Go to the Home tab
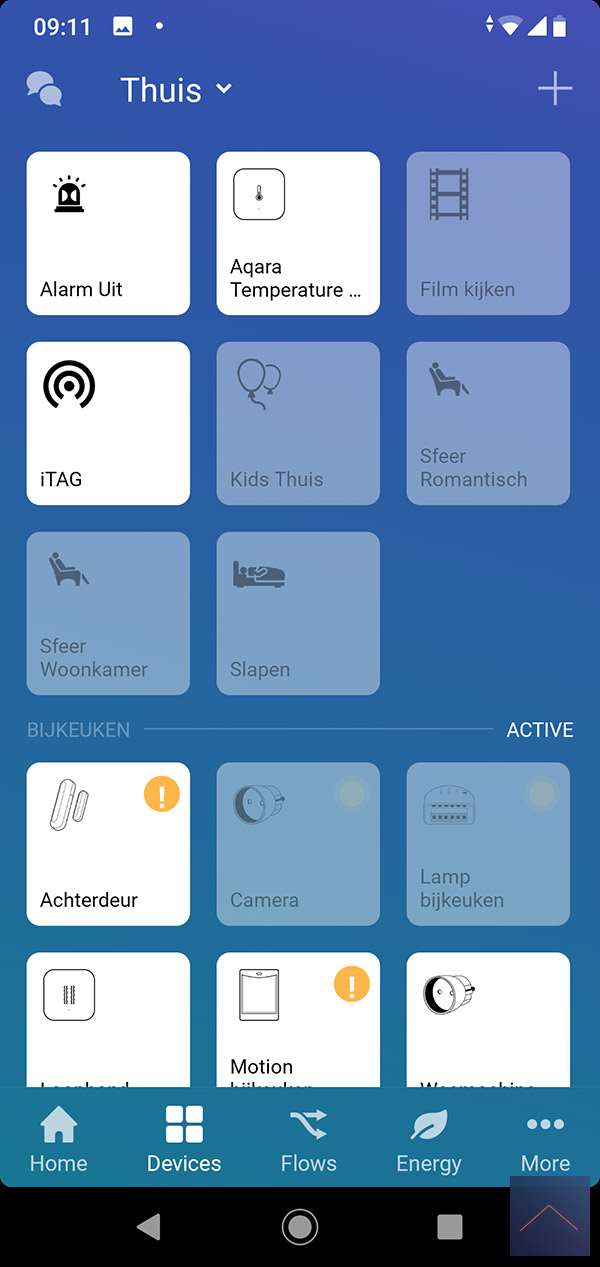The image size is (600, 1267). [x=59, y=1140]
